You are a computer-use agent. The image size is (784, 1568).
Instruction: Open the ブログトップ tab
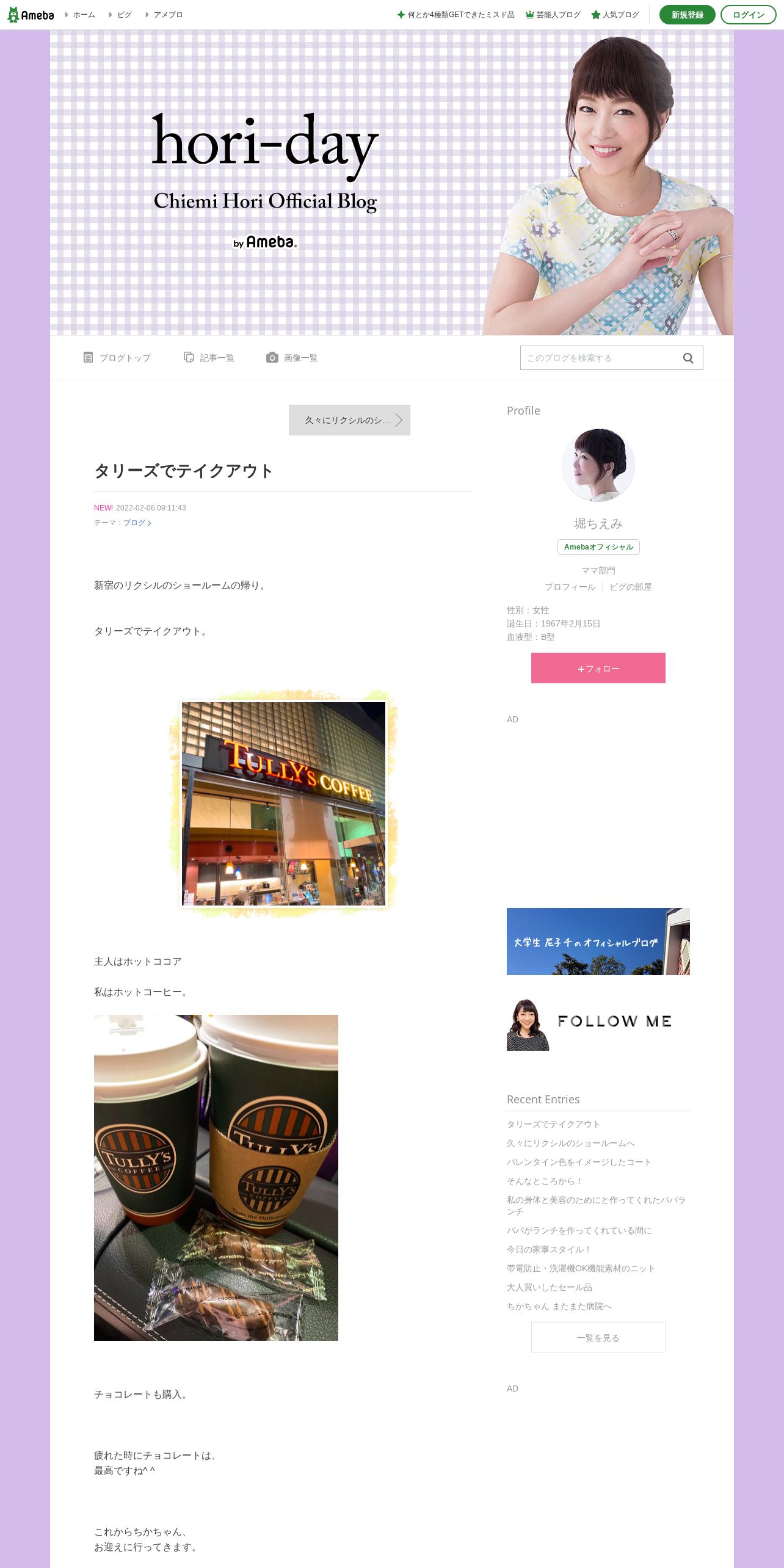point(117,358)
